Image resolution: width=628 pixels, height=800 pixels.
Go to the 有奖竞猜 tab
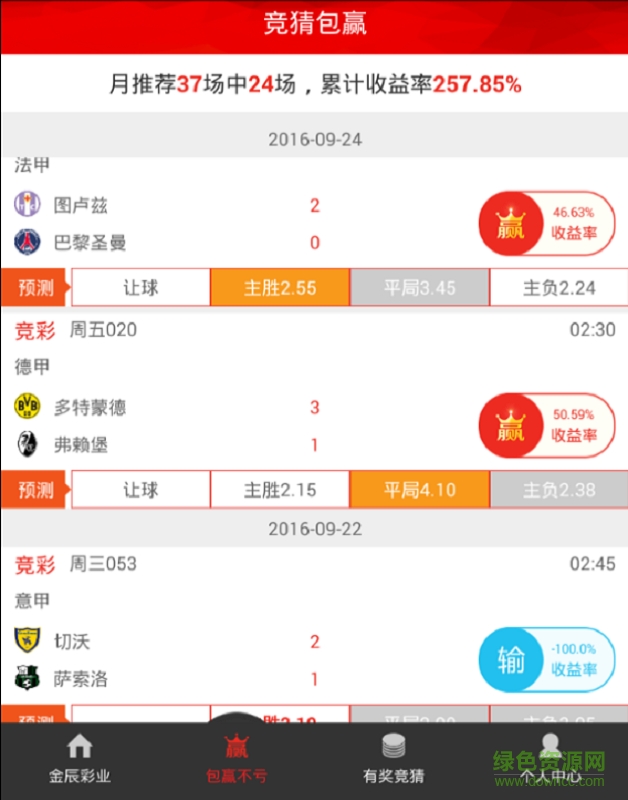pos(393,760)
